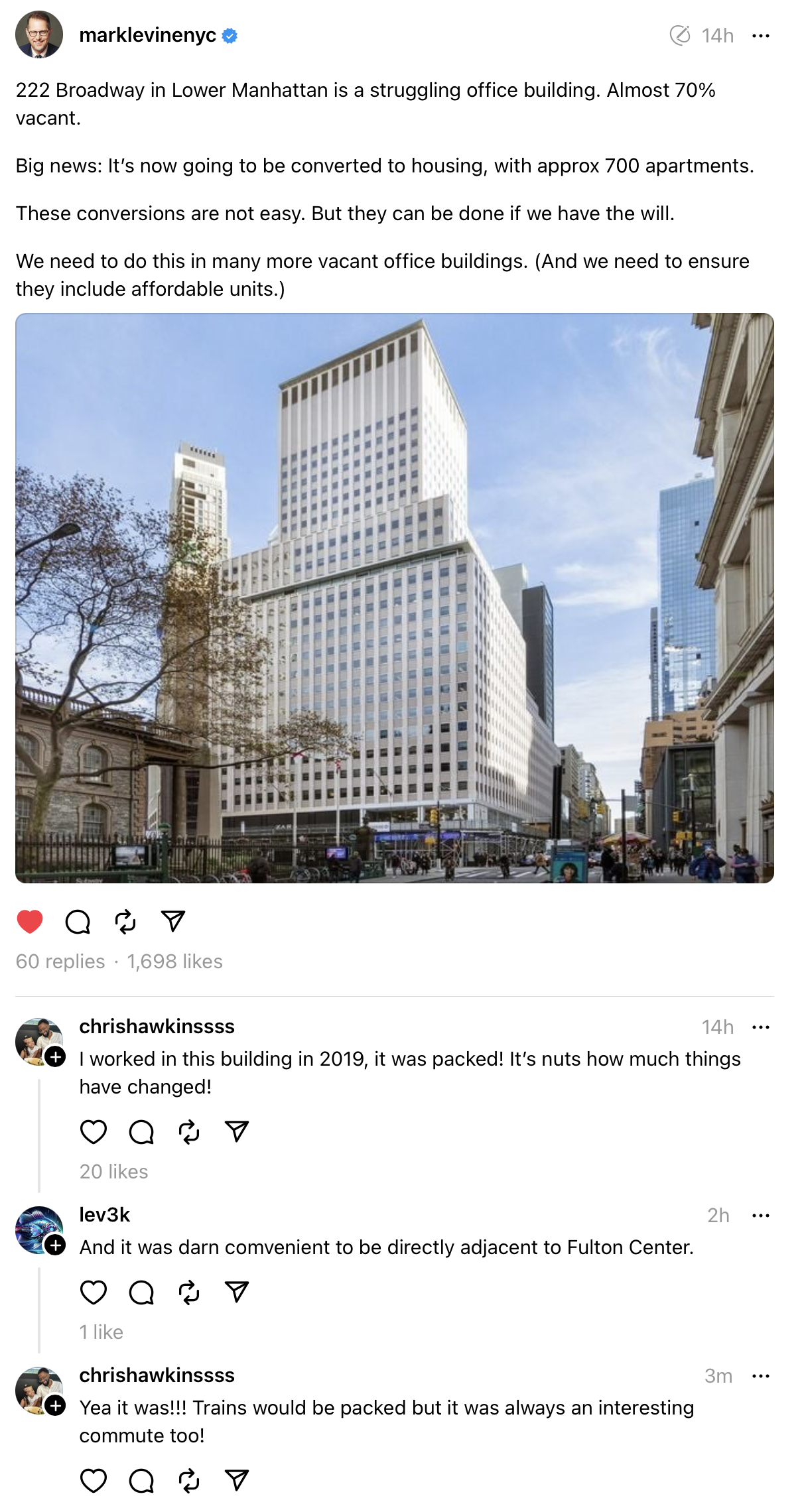
Task: Open overflow menu on lev3k's comment
Action: click(760, 1216)
